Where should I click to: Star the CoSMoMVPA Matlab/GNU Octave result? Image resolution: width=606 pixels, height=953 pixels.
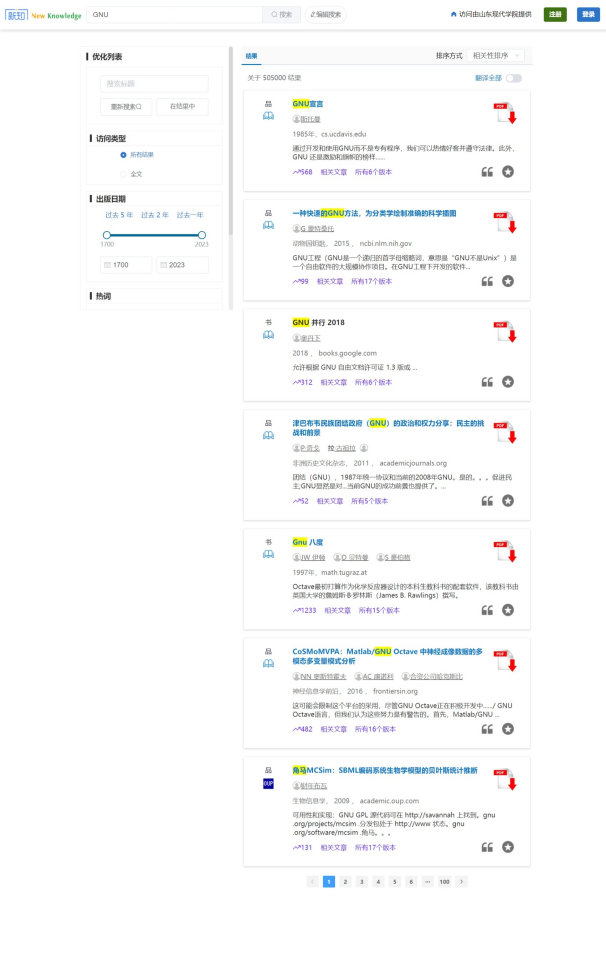point(508,729)
